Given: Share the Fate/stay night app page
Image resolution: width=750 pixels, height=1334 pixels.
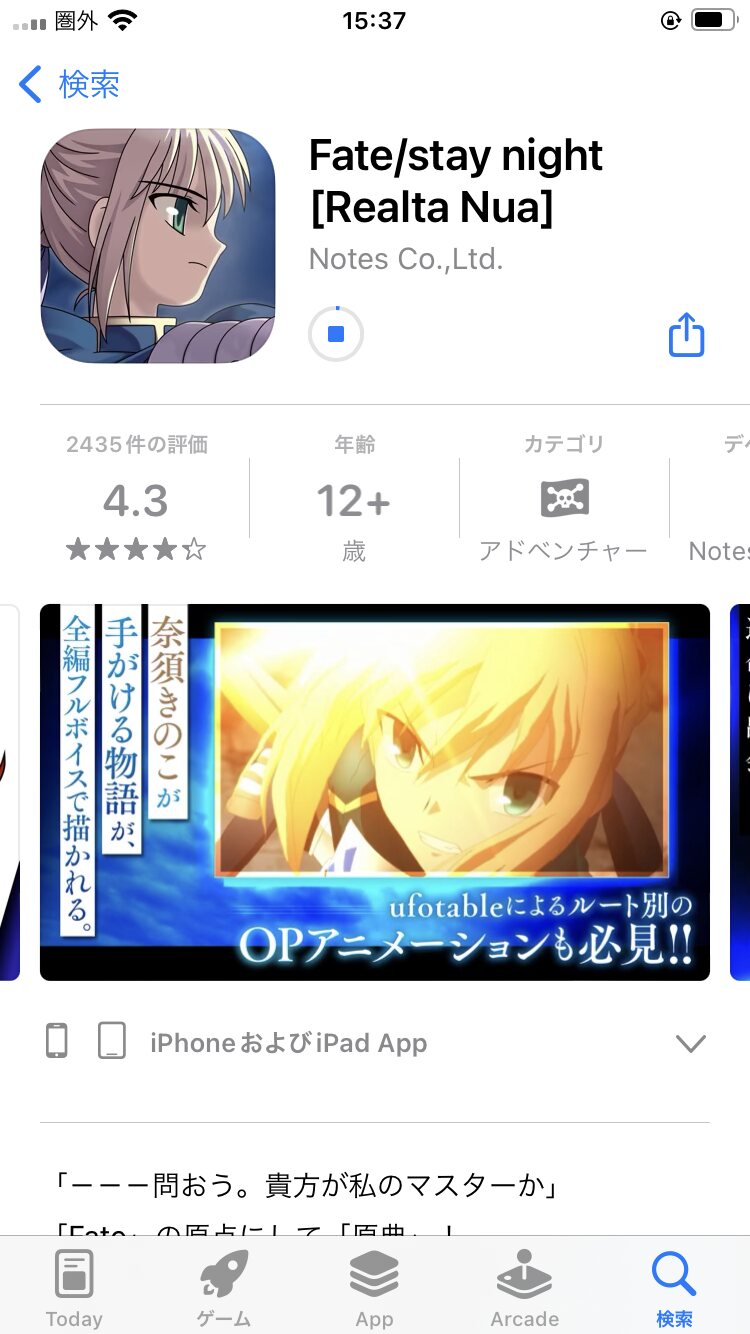Looking at the screenshot, I should click(686, 334).
